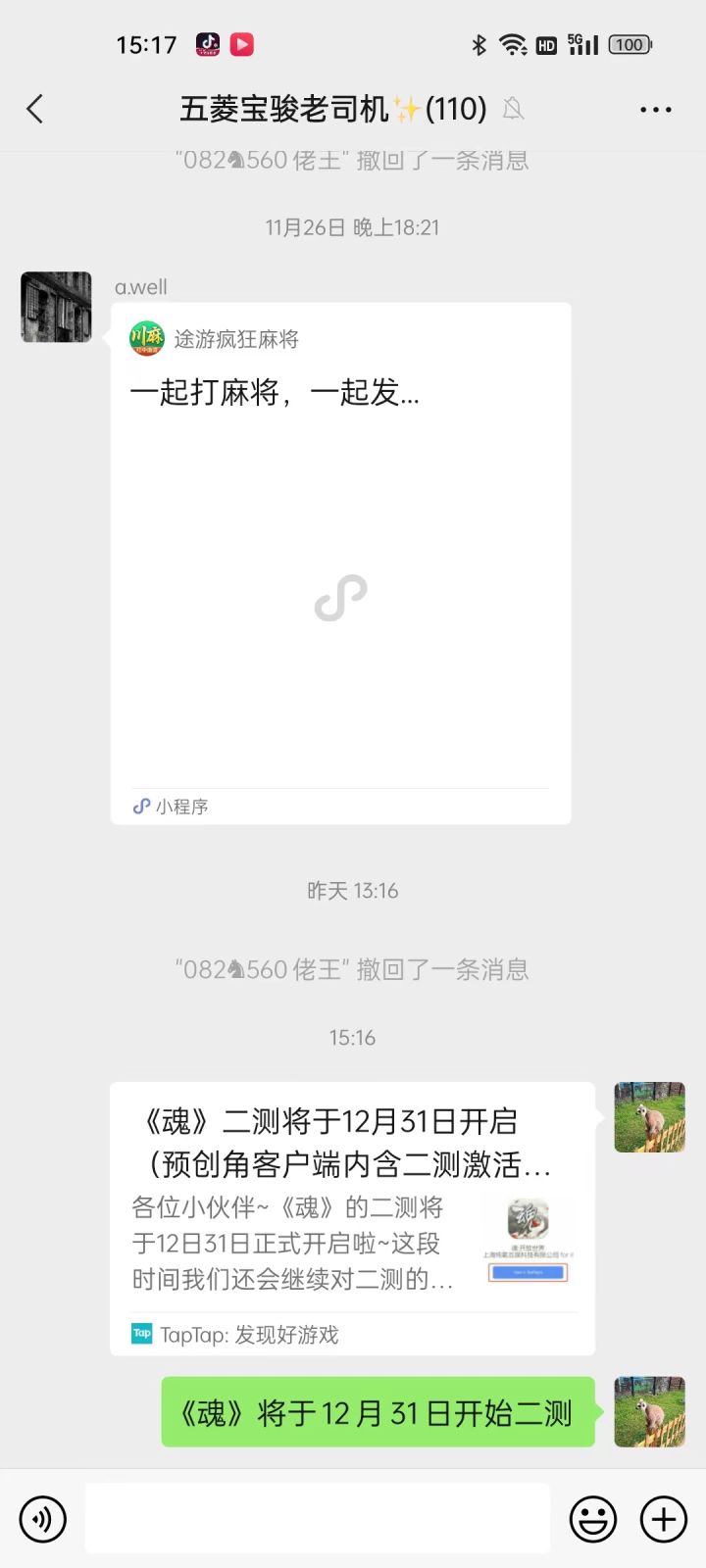Tap the emoji icon to open sticker panel
The image size is (706, 1568).
click(593, 1519)
